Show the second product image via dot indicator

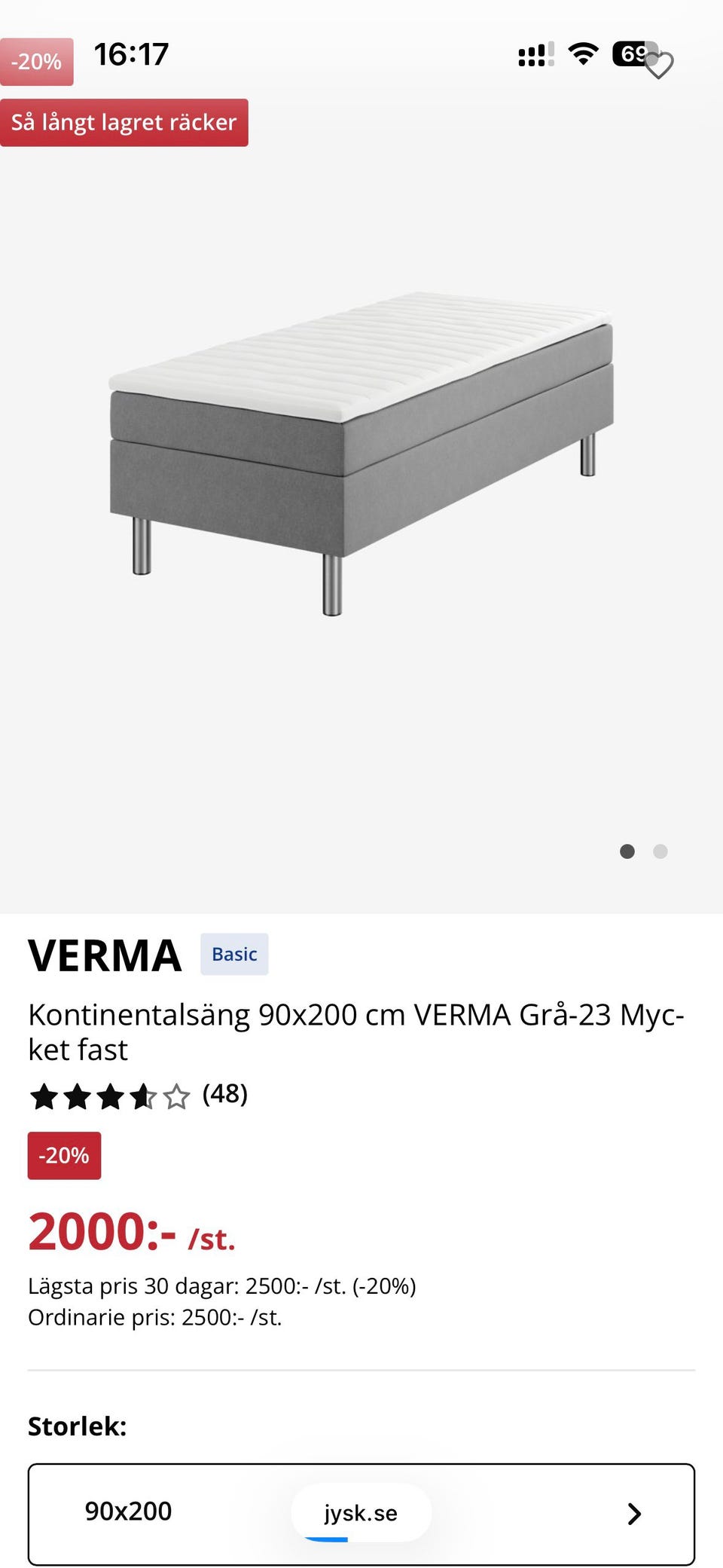click(660, 851)
